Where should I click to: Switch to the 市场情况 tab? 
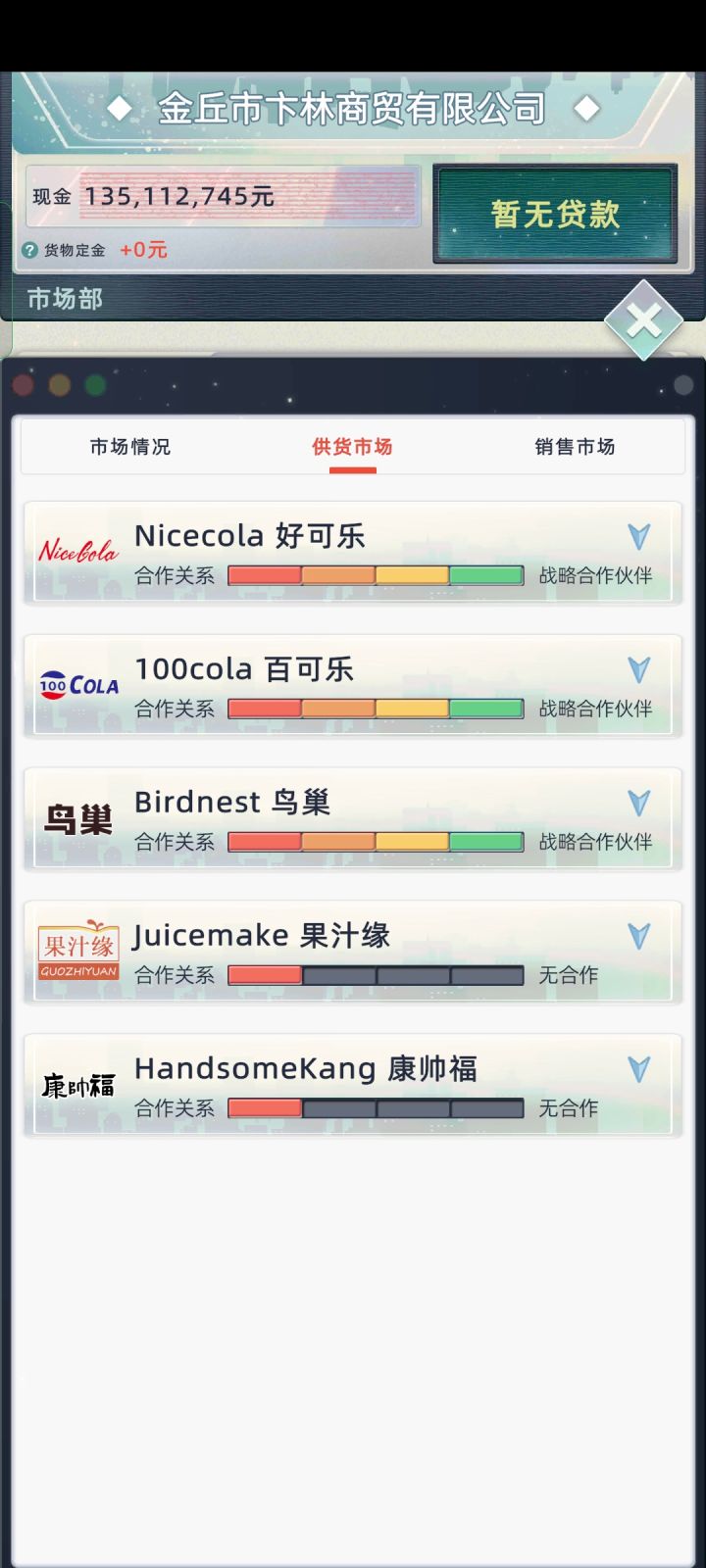point(129,447)
